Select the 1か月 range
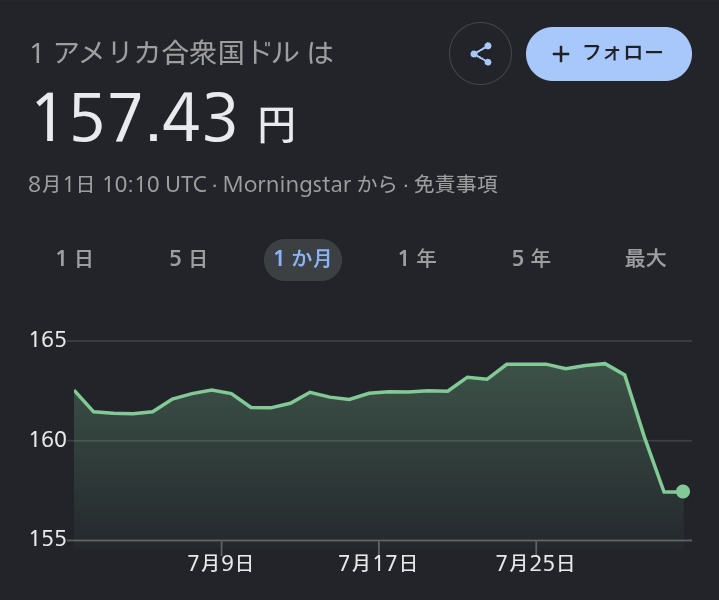The image size is (719, 600). (303, 259)
